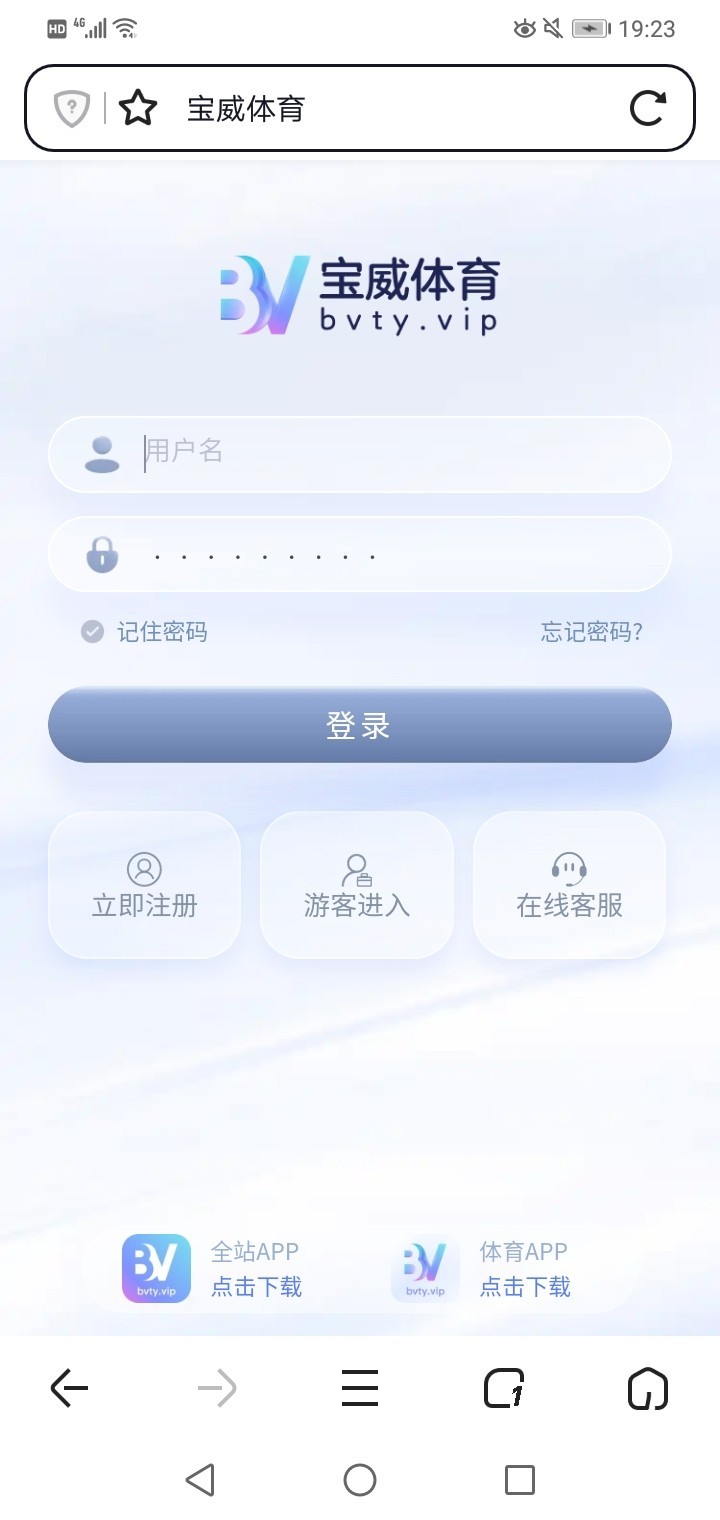Screen dimensions: 720x1520
Task: Open the 忘记密码? link
Action: point(592,632)
